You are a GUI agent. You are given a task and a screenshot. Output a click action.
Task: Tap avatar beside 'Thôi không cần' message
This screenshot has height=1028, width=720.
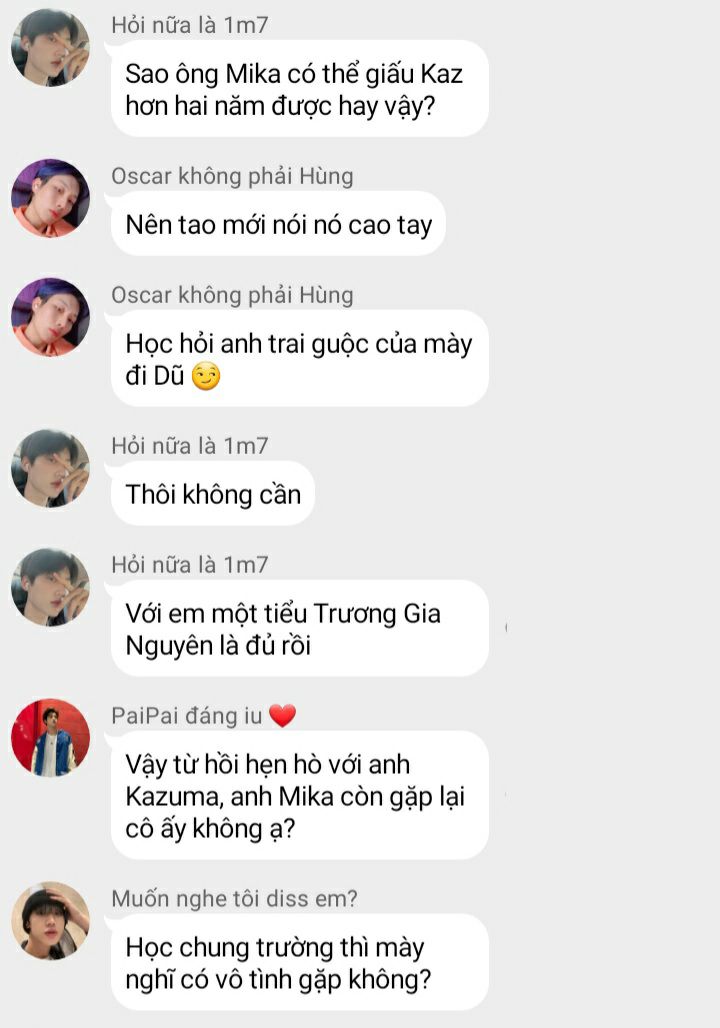click(x=50, y=468)
